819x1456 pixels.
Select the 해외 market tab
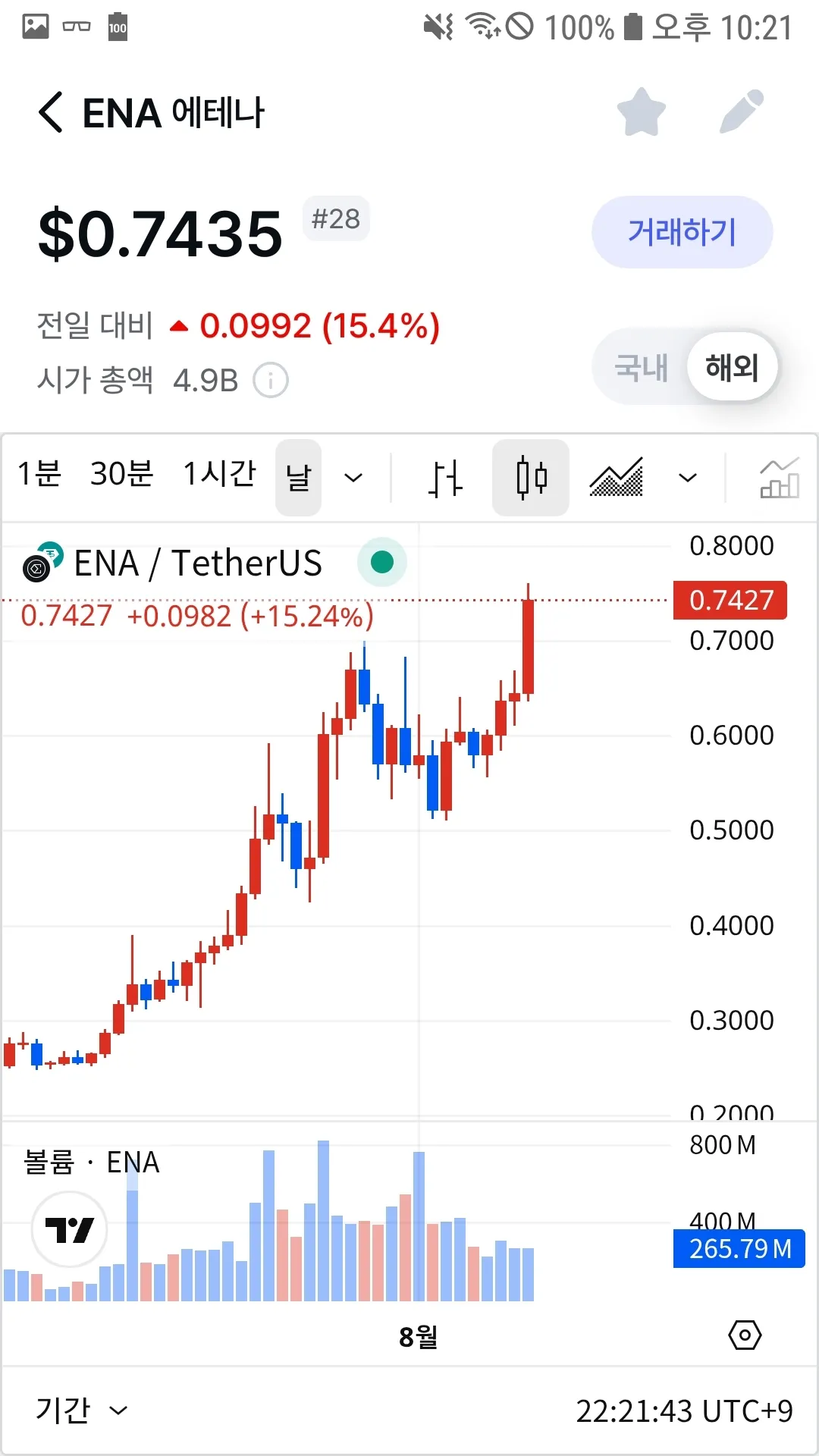pos(732,368)
